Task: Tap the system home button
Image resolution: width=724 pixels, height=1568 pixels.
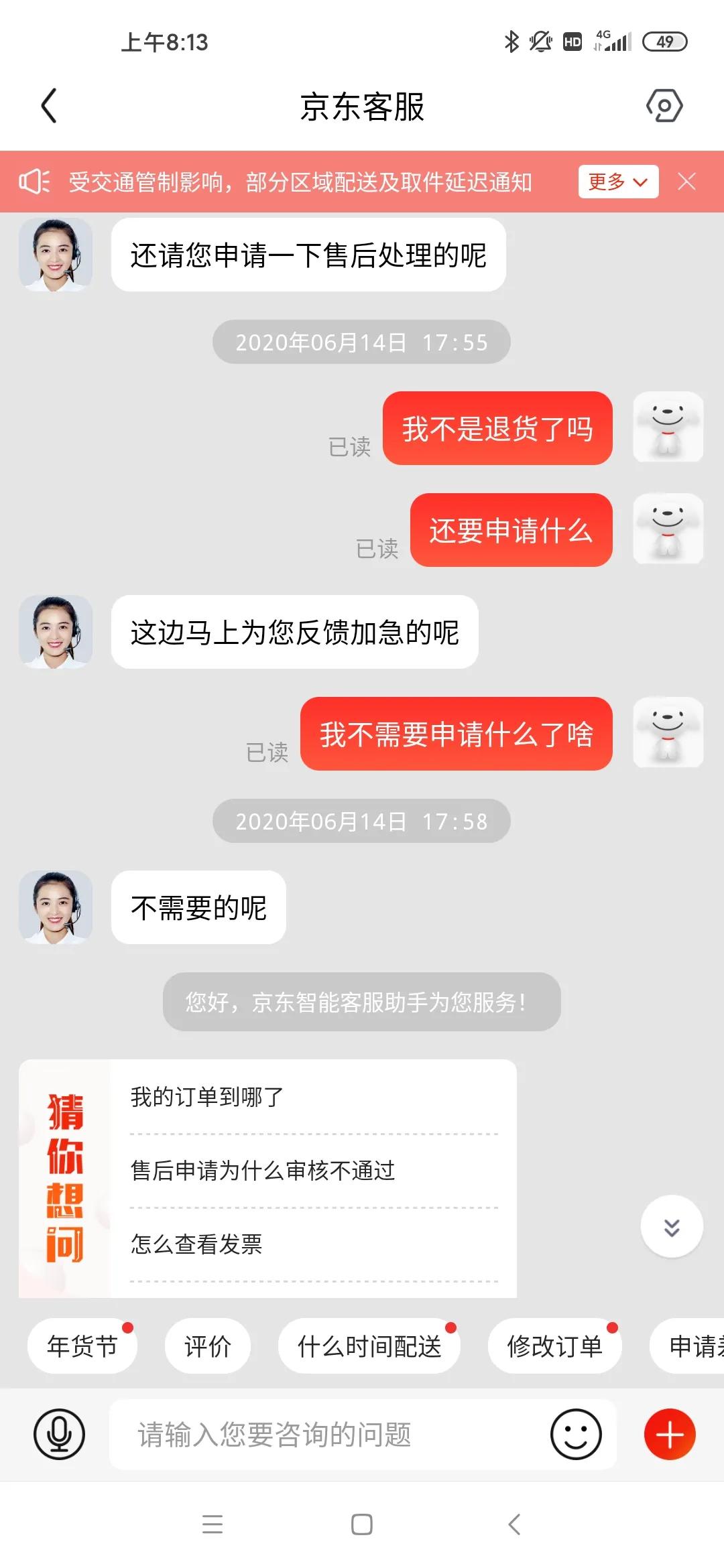Action: coord(362,1524)
